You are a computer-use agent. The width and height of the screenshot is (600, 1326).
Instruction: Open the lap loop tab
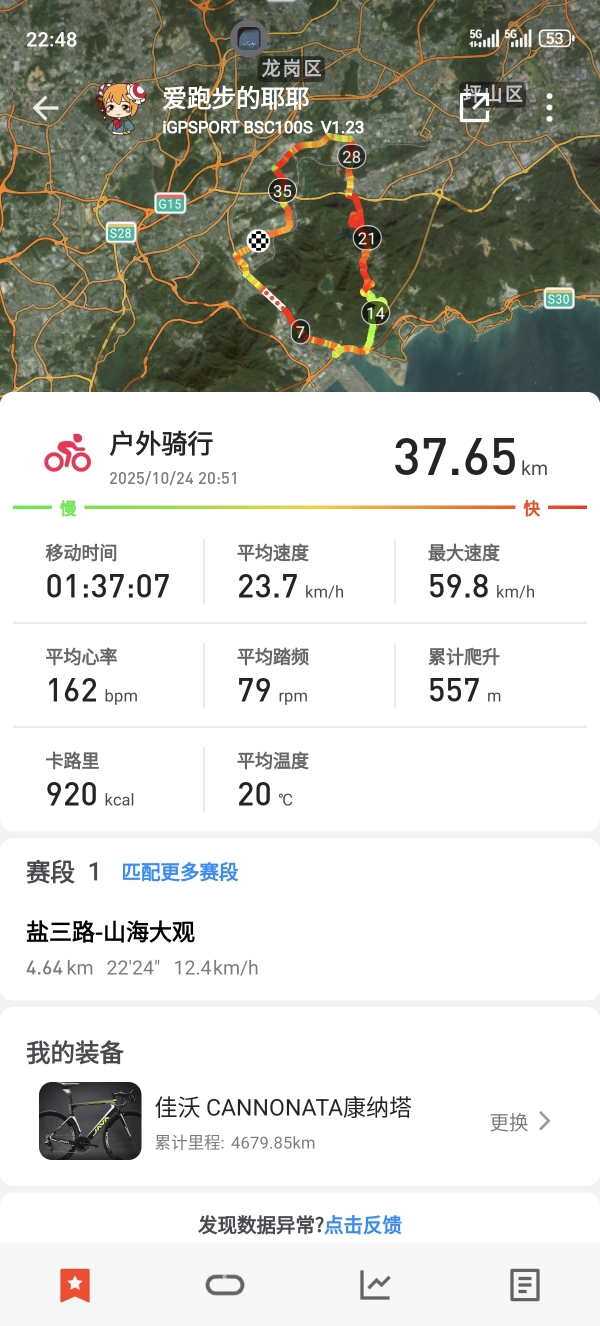pyautogui.click(x=225, y=1284)
